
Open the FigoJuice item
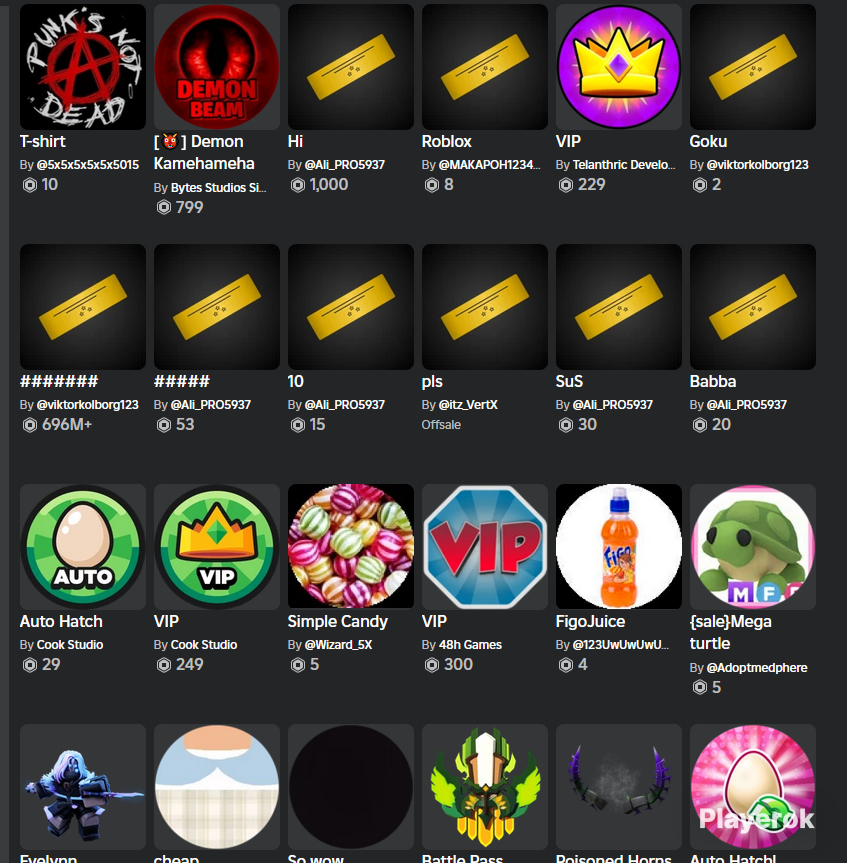(619, 547)
